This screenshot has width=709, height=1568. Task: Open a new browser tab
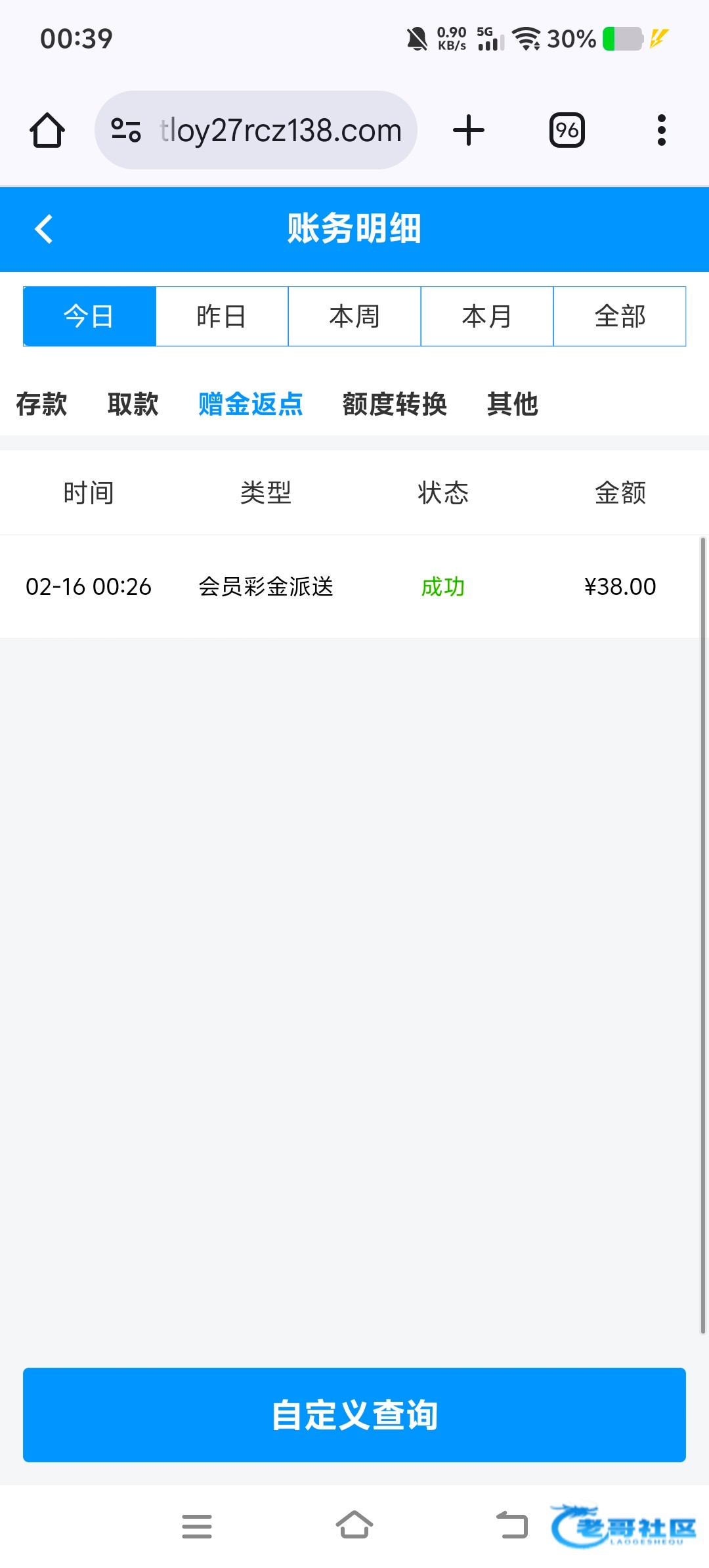tap(469, 130)
